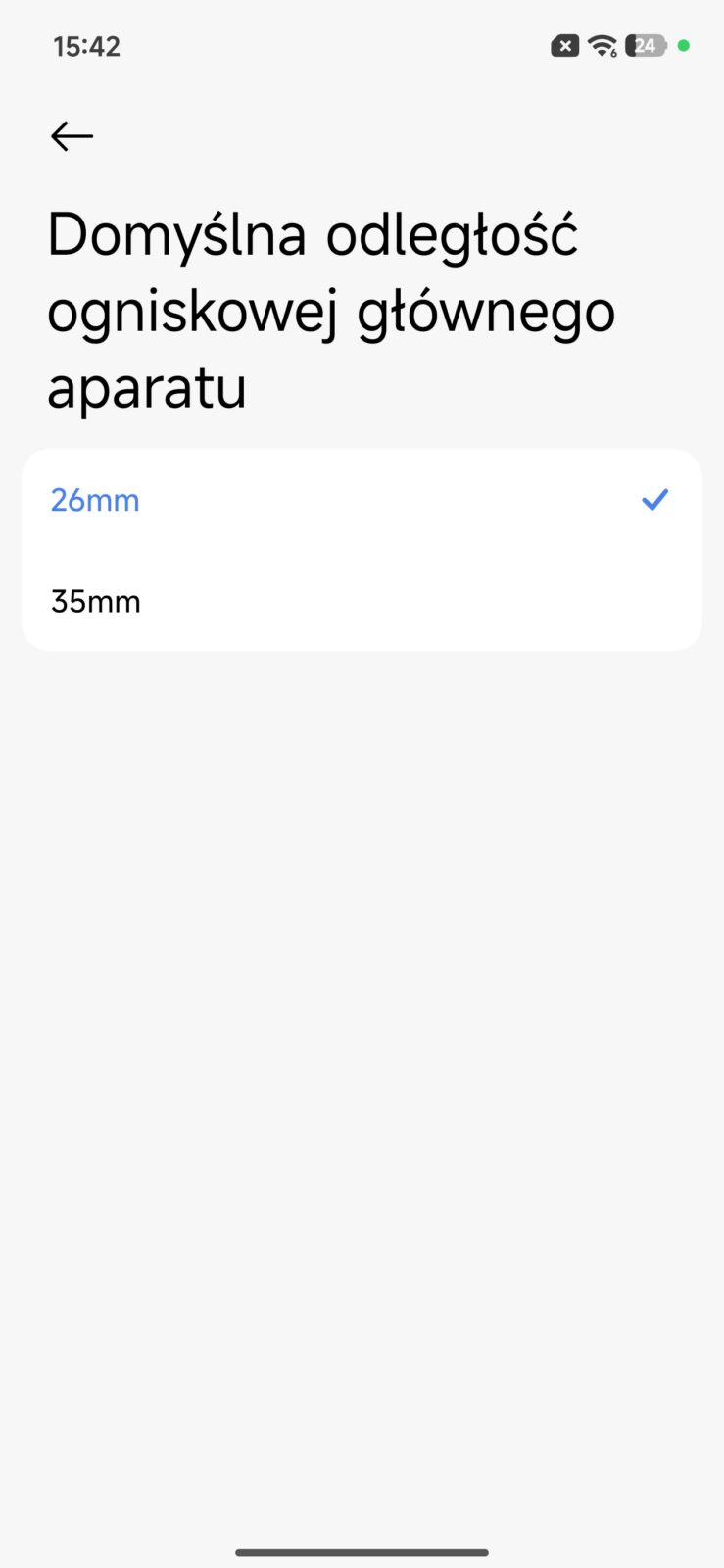Go back using the arrow icon

72,136
